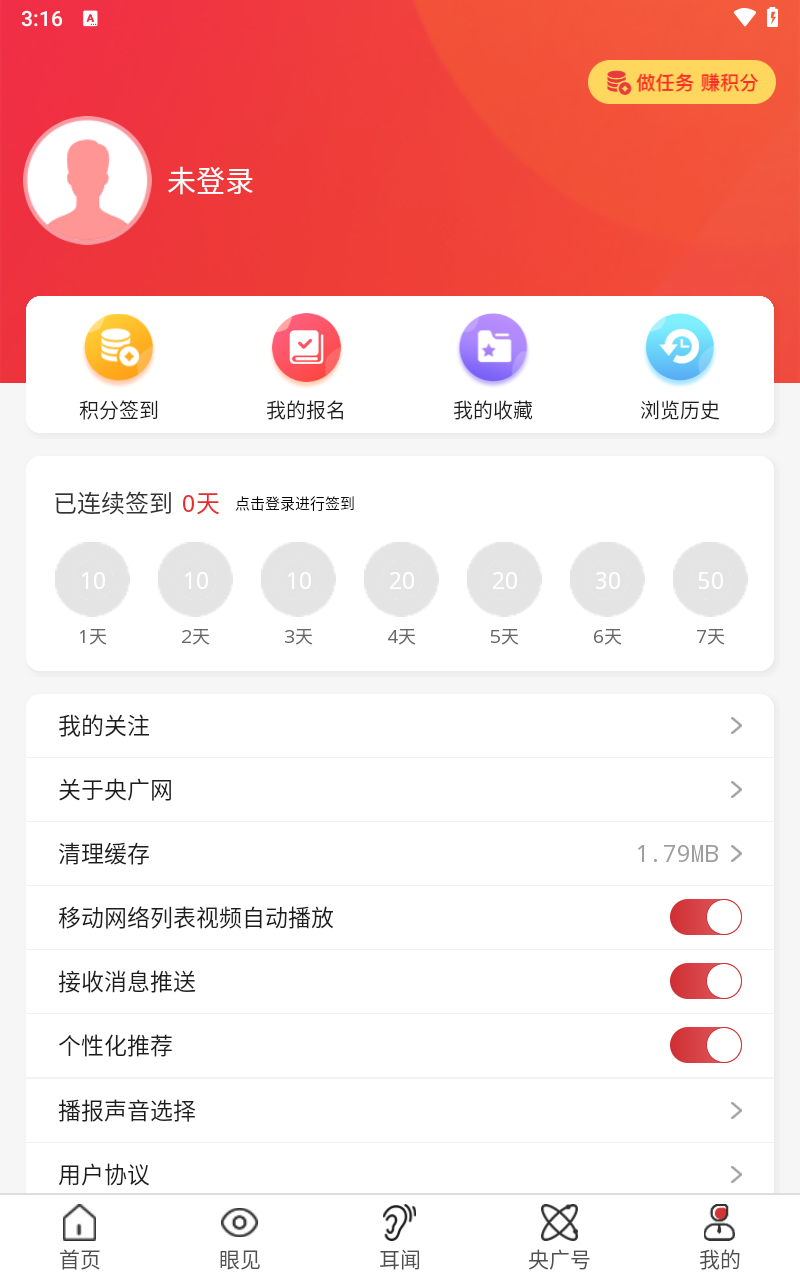Open 我的报名
Screen dimensions: 800x1280
point(306,366)
